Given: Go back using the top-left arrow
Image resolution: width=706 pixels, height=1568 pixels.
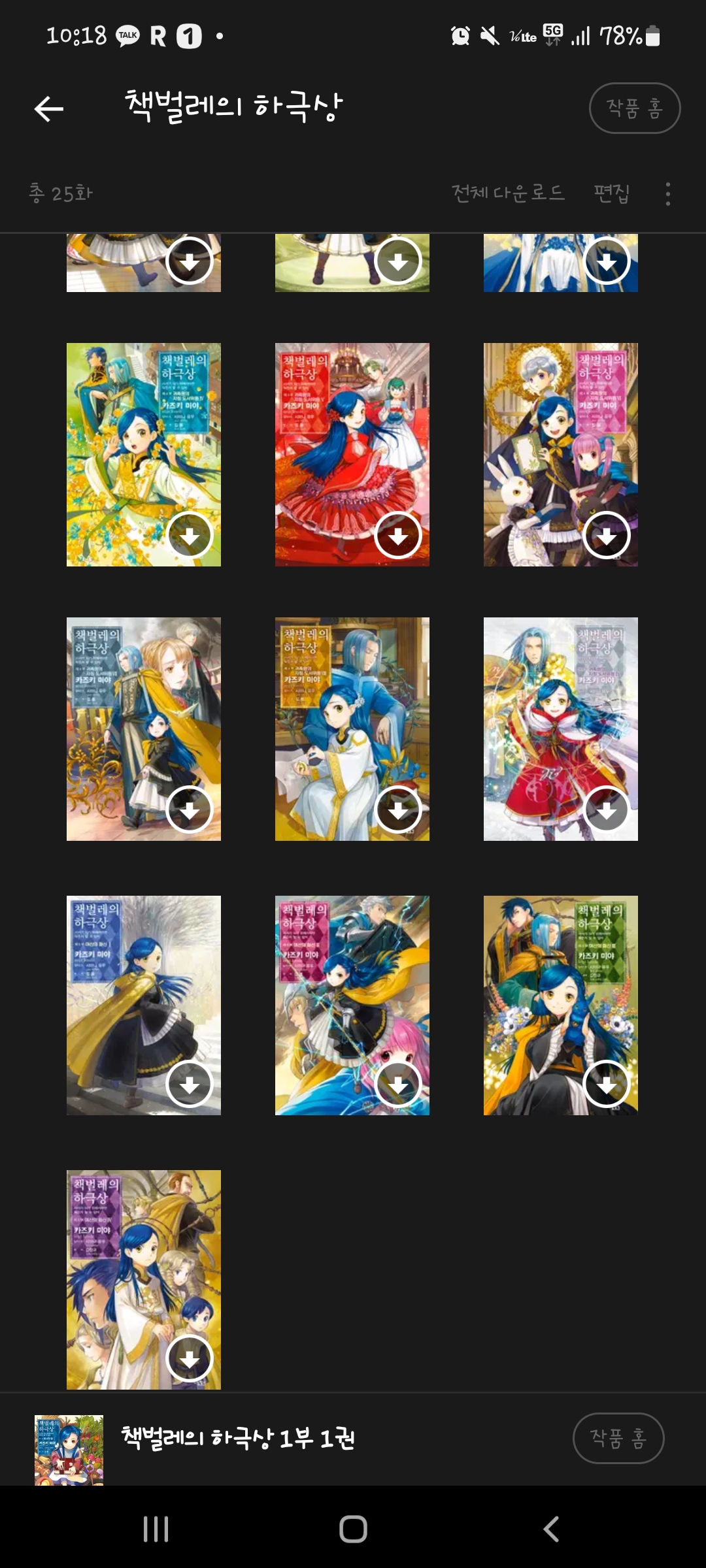Looking at the screenshot, I should (x=49, y=108).
